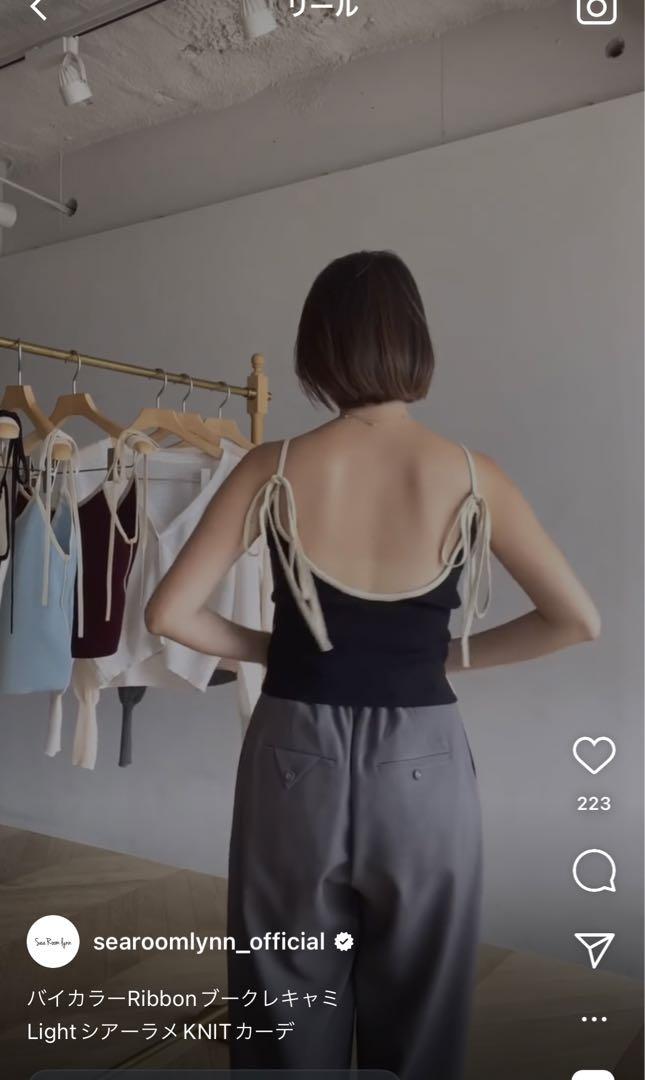Share the reel via paper plane icon
Screen dimensions: 645x1080
point(594,951)
